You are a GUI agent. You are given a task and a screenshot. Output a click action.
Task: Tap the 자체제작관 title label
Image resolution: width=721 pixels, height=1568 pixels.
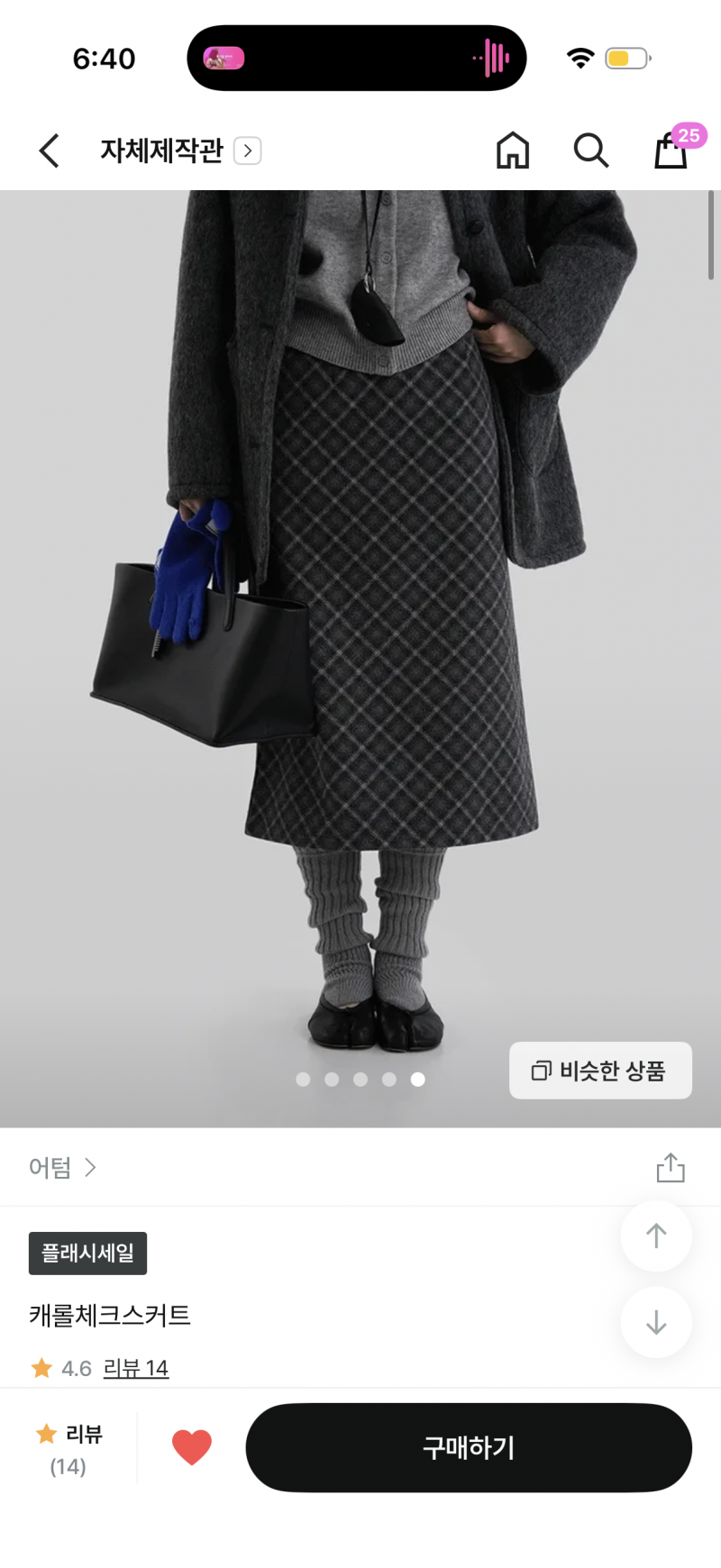[162, 150]
